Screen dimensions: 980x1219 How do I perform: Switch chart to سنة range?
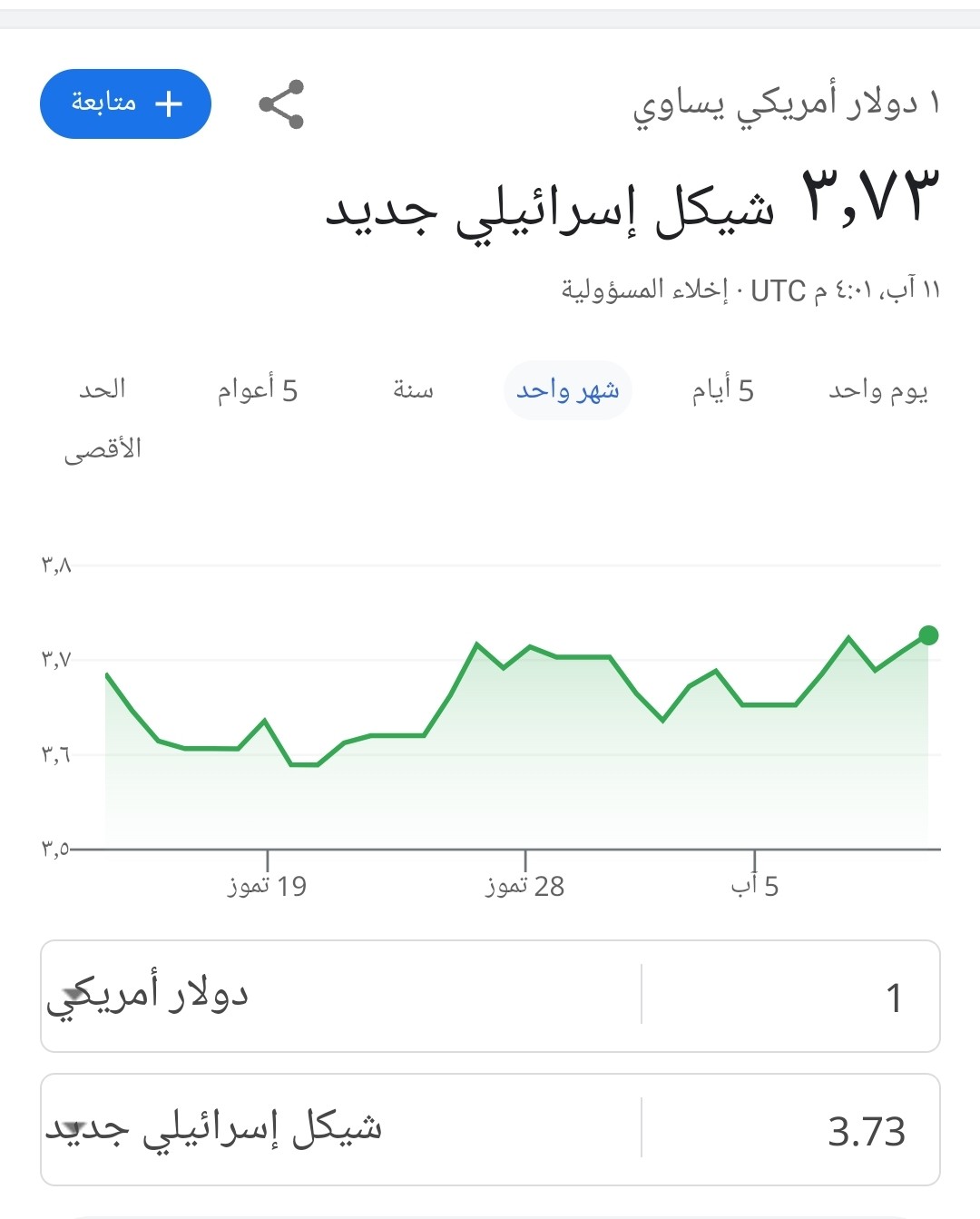(x=413, y=390)
